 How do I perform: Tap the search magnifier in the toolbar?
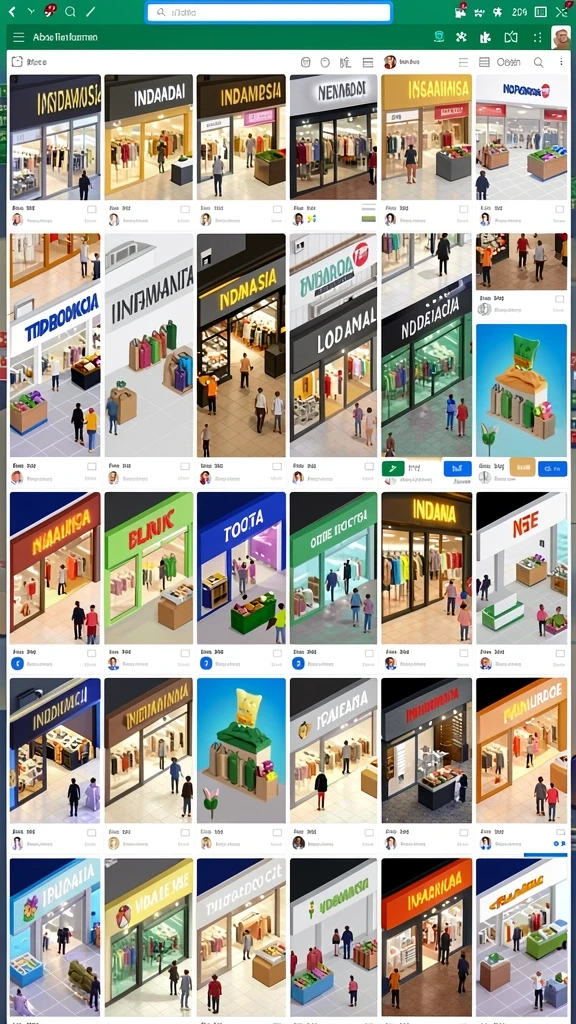click(539, 62)
